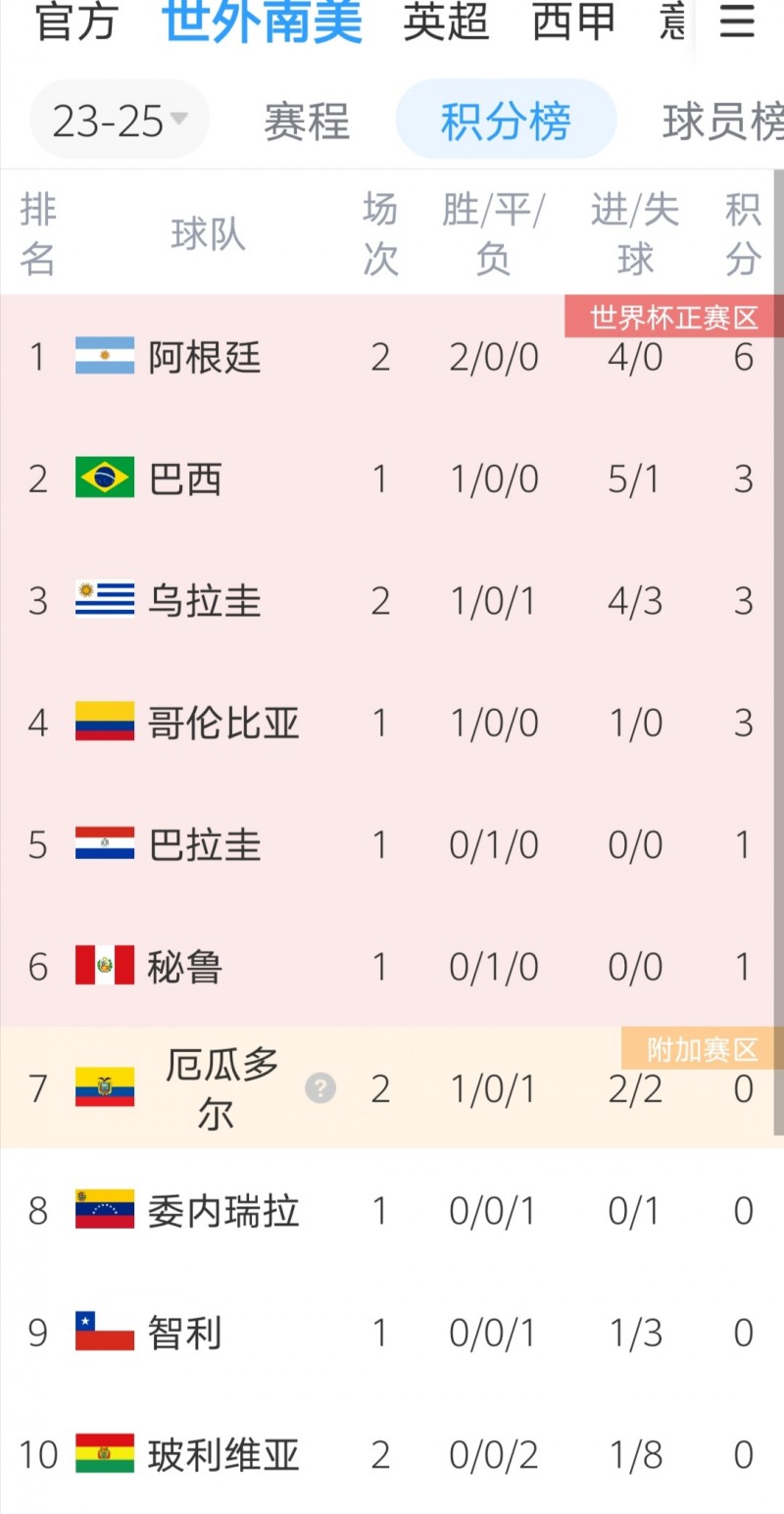Click the Argentina flag icon
784x1514 pixels.
[101, 357]
